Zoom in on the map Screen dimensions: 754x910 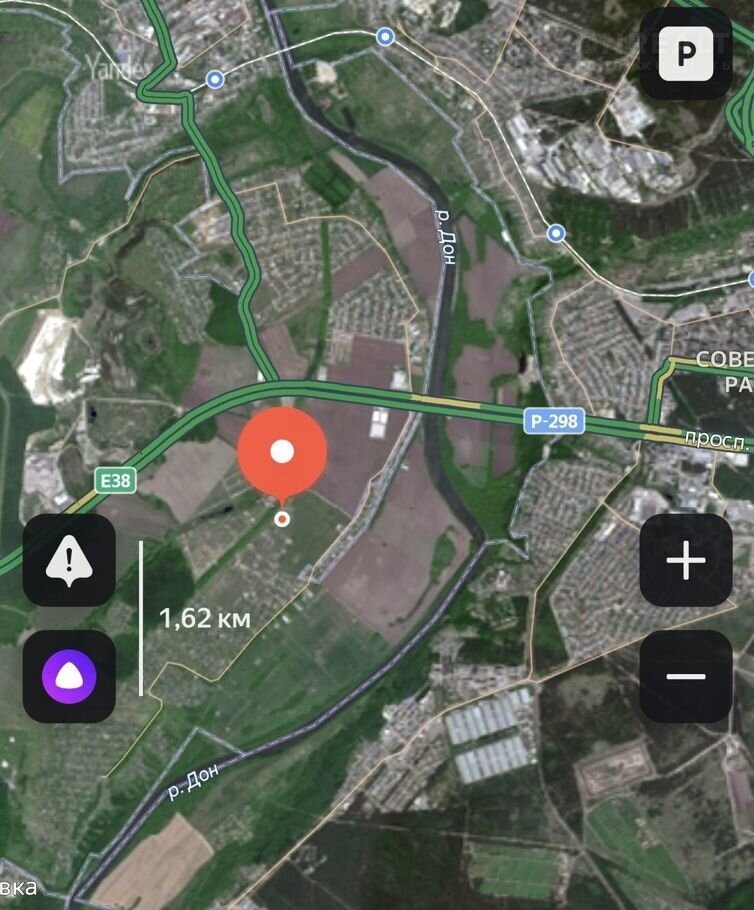coord(686,561)
